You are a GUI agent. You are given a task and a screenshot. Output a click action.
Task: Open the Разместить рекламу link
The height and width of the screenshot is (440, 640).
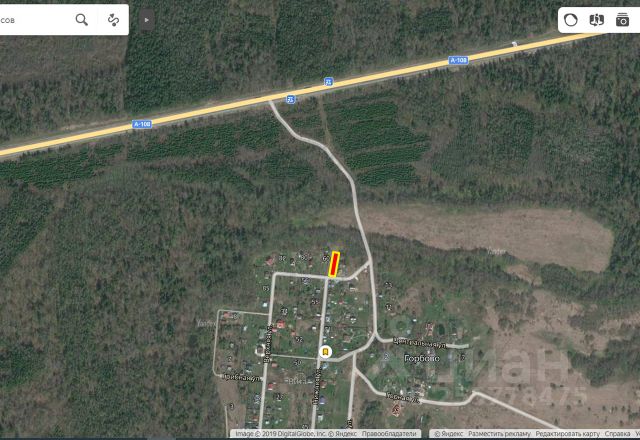pos(500,434)
